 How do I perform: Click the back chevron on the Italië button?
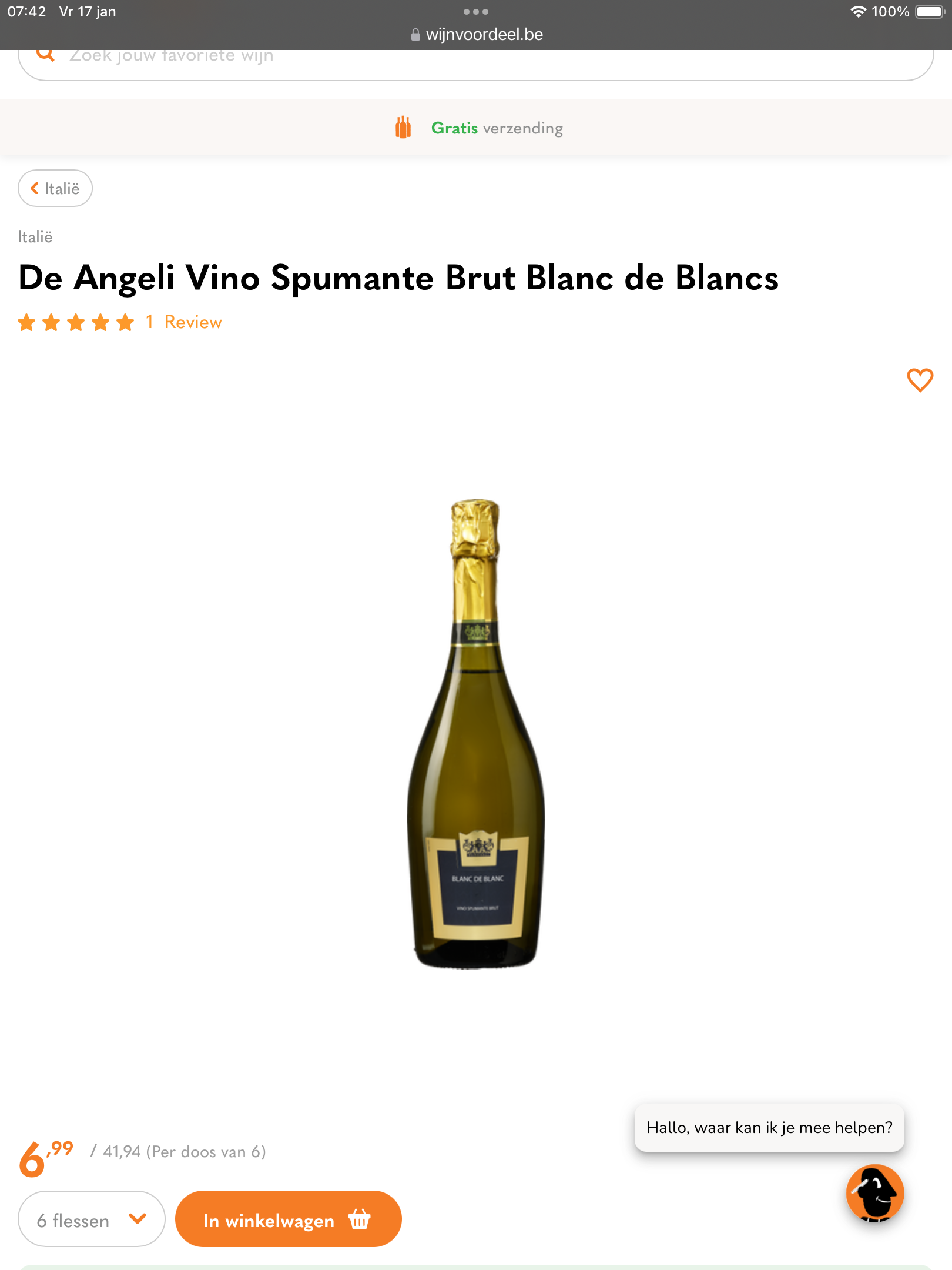(x=34, y=188)
